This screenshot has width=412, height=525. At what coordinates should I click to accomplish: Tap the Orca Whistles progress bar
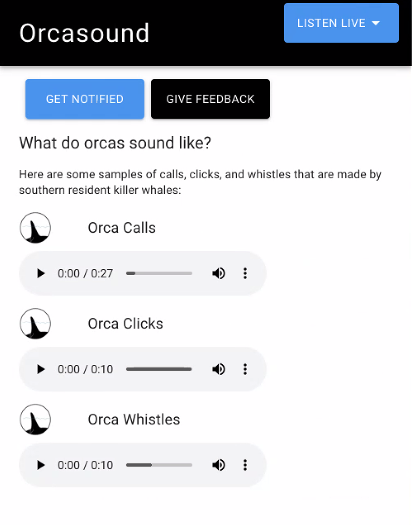tap(159, 465)
